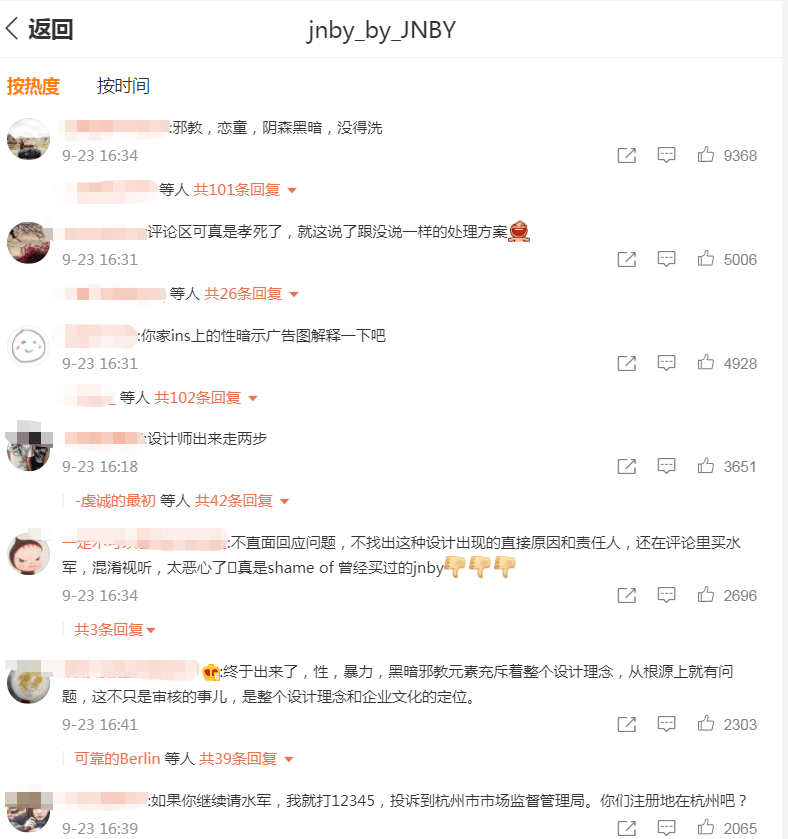
Task: Open the comment icon on the bottom 2065 comment
Action: pyautogui.click(x=666, y=828)
